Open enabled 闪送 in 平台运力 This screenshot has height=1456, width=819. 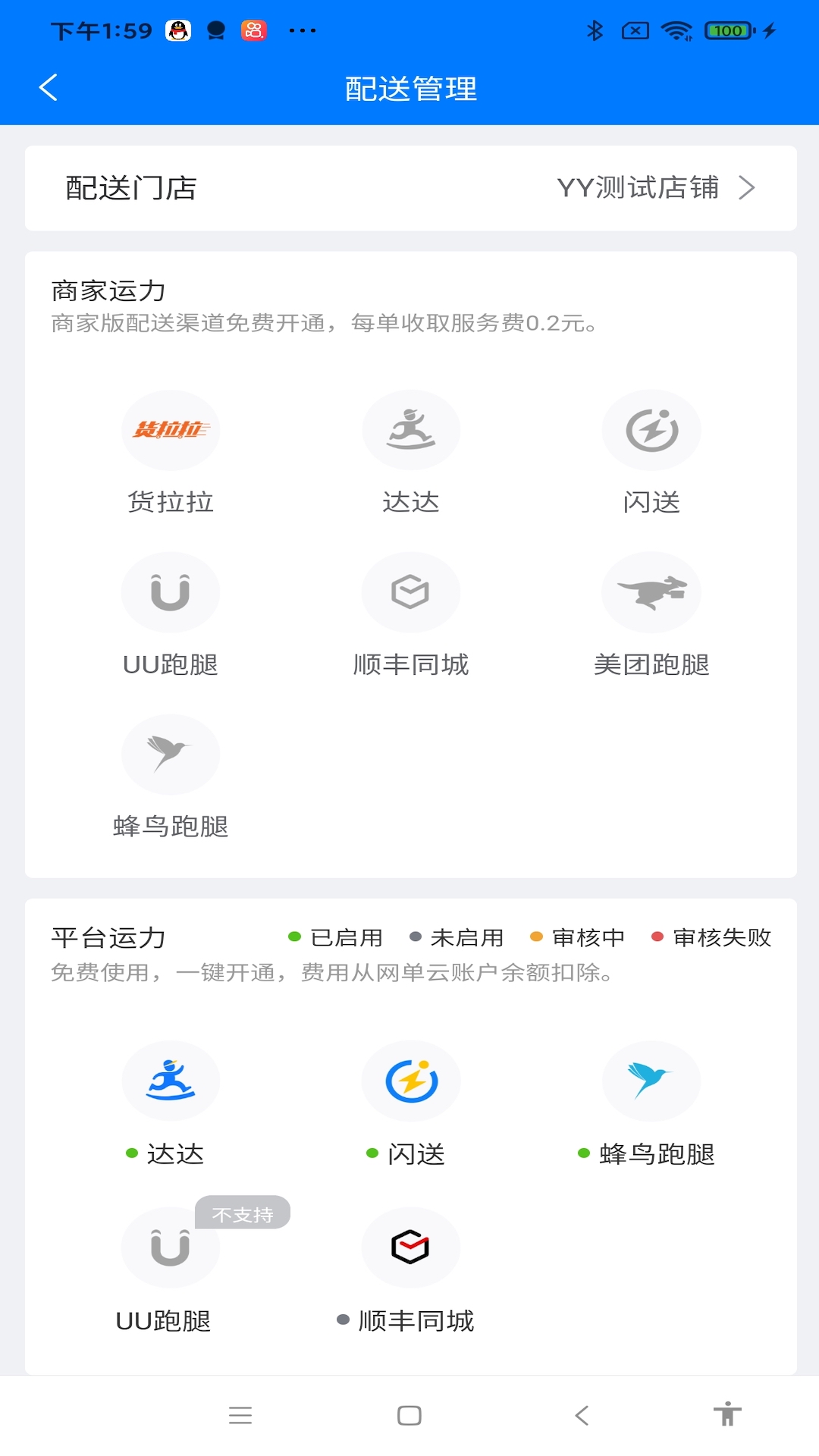410,1081
